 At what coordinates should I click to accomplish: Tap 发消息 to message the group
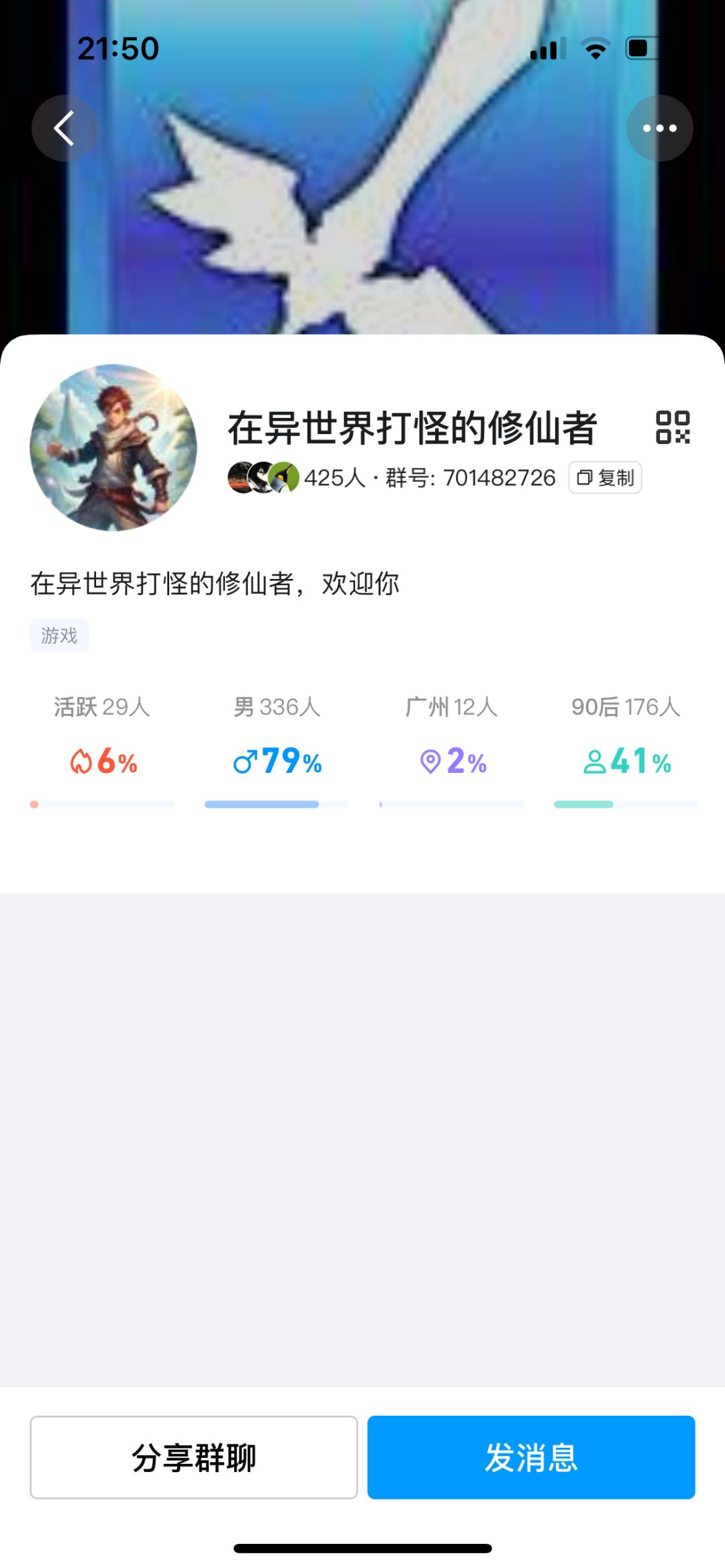531,1457
